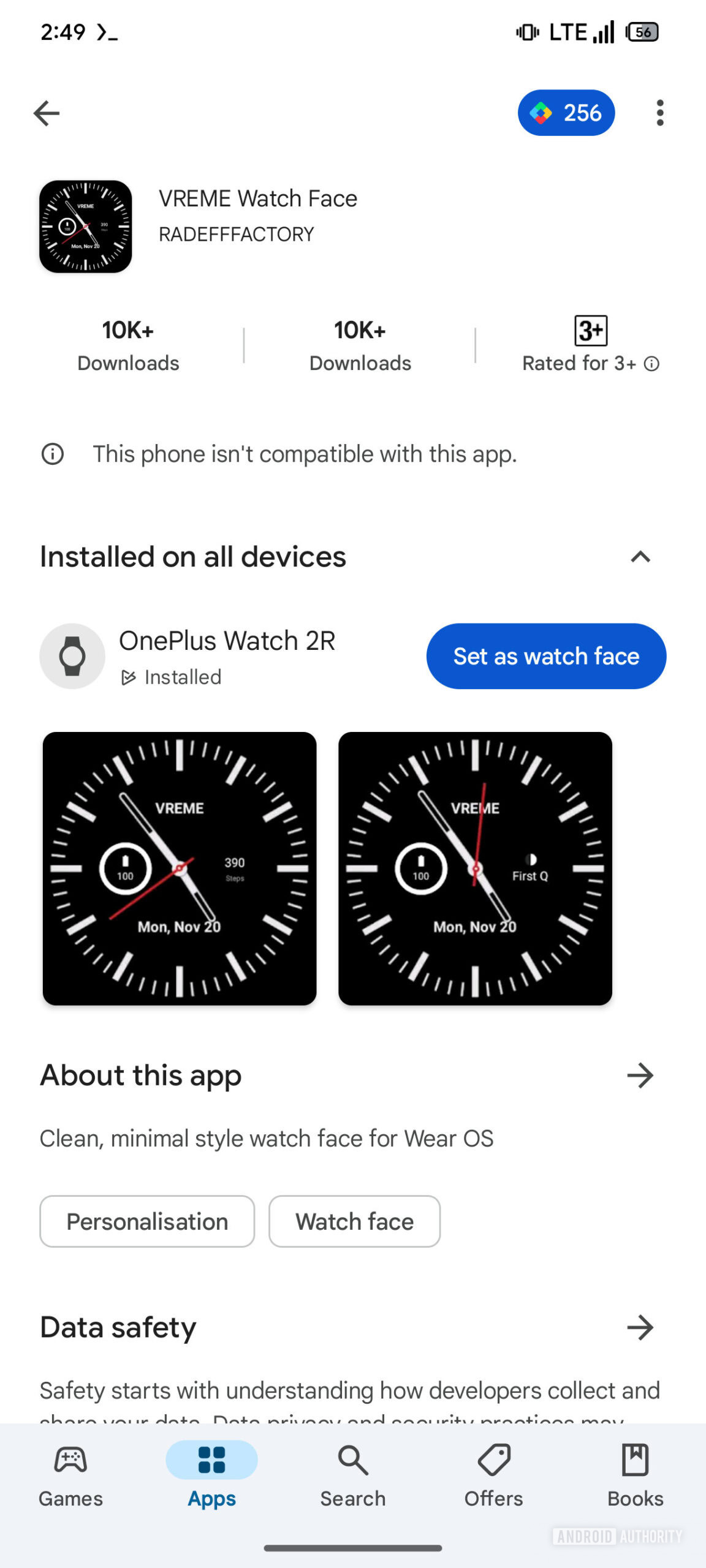The width and height of the screenshot is (706, 1568).
Task: Open RADEFFFACTORY developer page
Action: [x=236, y=235]
